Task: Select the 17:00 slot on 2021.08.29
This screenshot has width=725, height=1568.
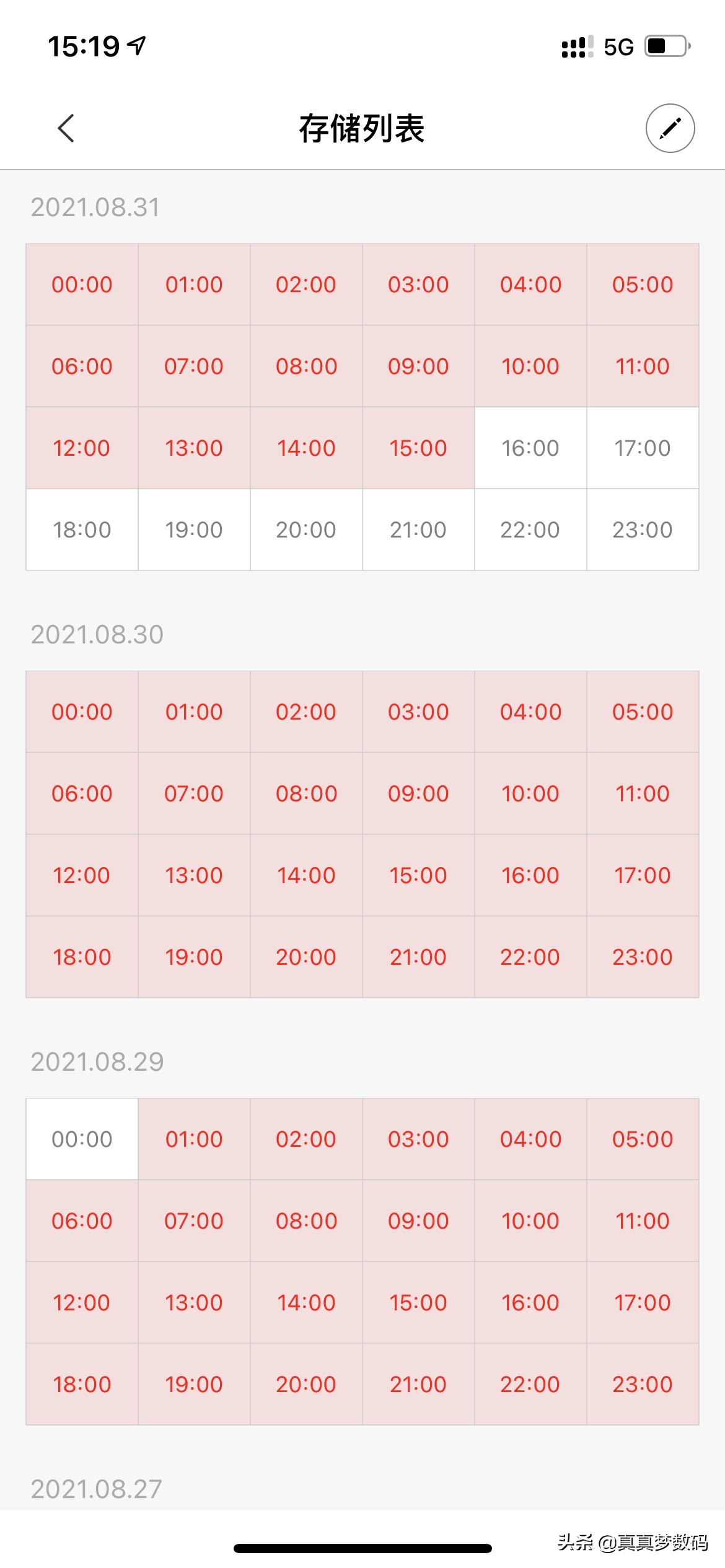Action: pos(643,1303)
